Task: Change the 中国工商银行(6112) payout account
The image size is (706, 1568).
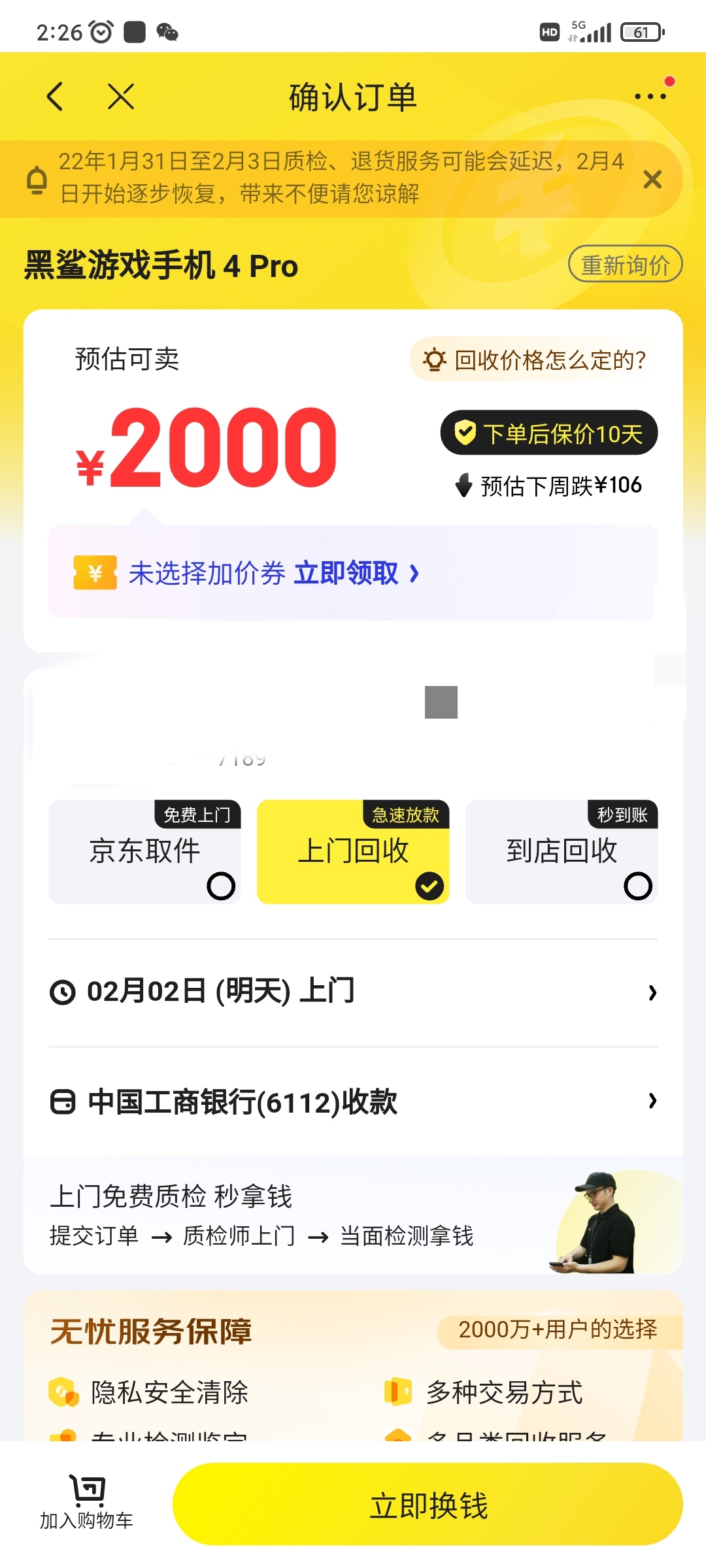Action: coord(353,1102)
